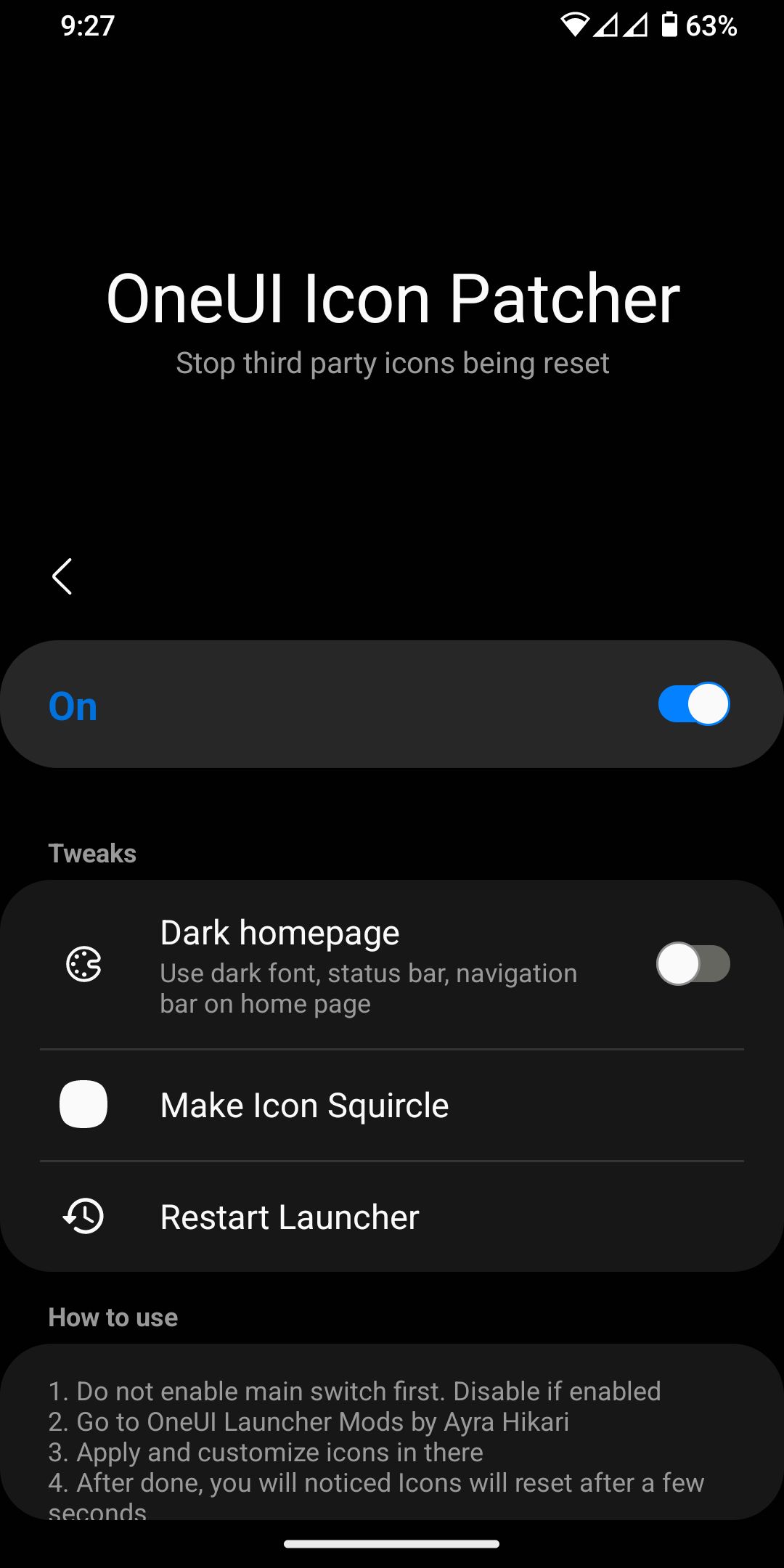Go back using the arrow icon
This screenshot has width=784, height=1568.
tap(62, 576)
